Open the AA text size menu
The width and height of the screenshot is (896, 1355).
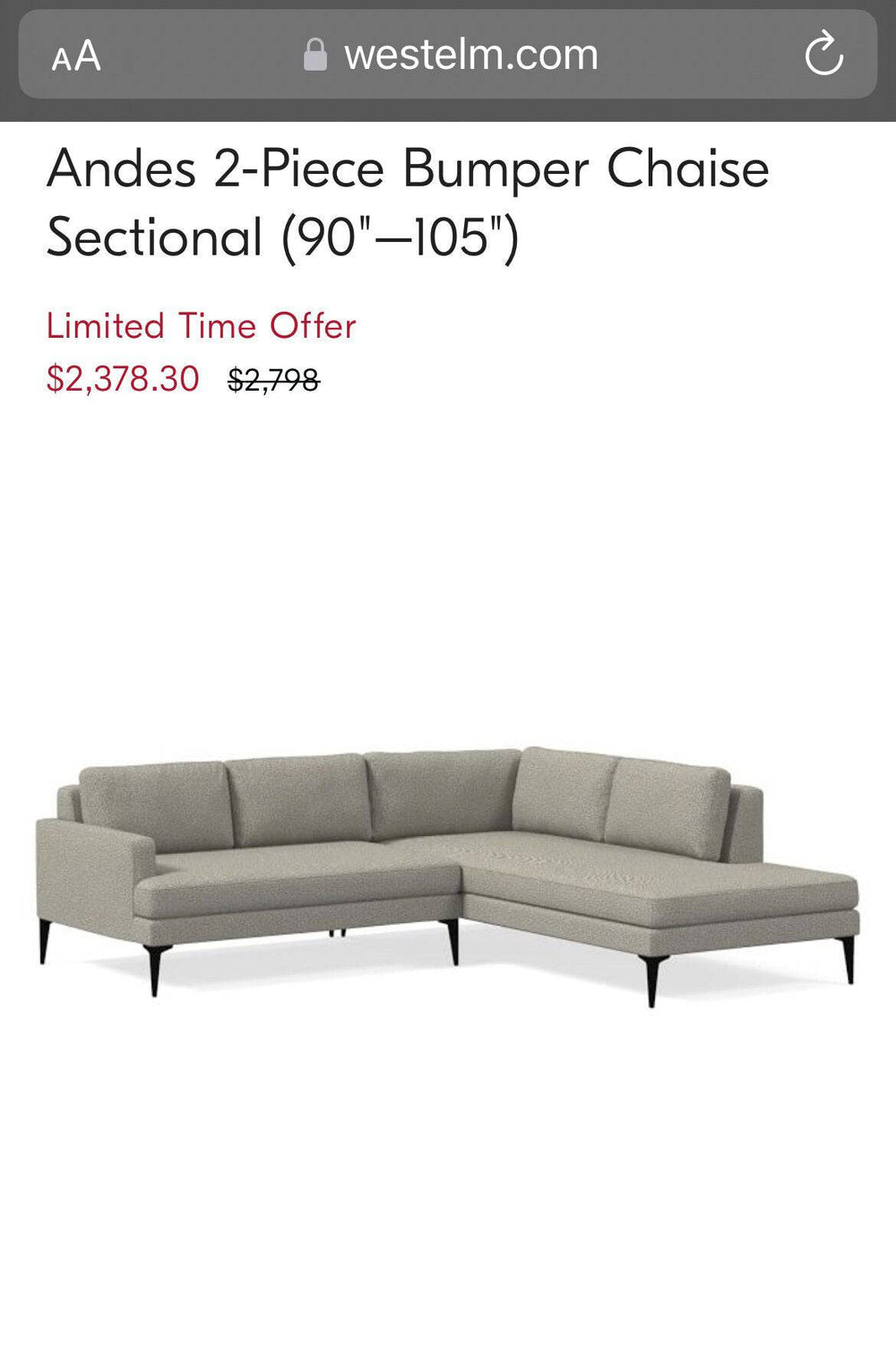76,56
